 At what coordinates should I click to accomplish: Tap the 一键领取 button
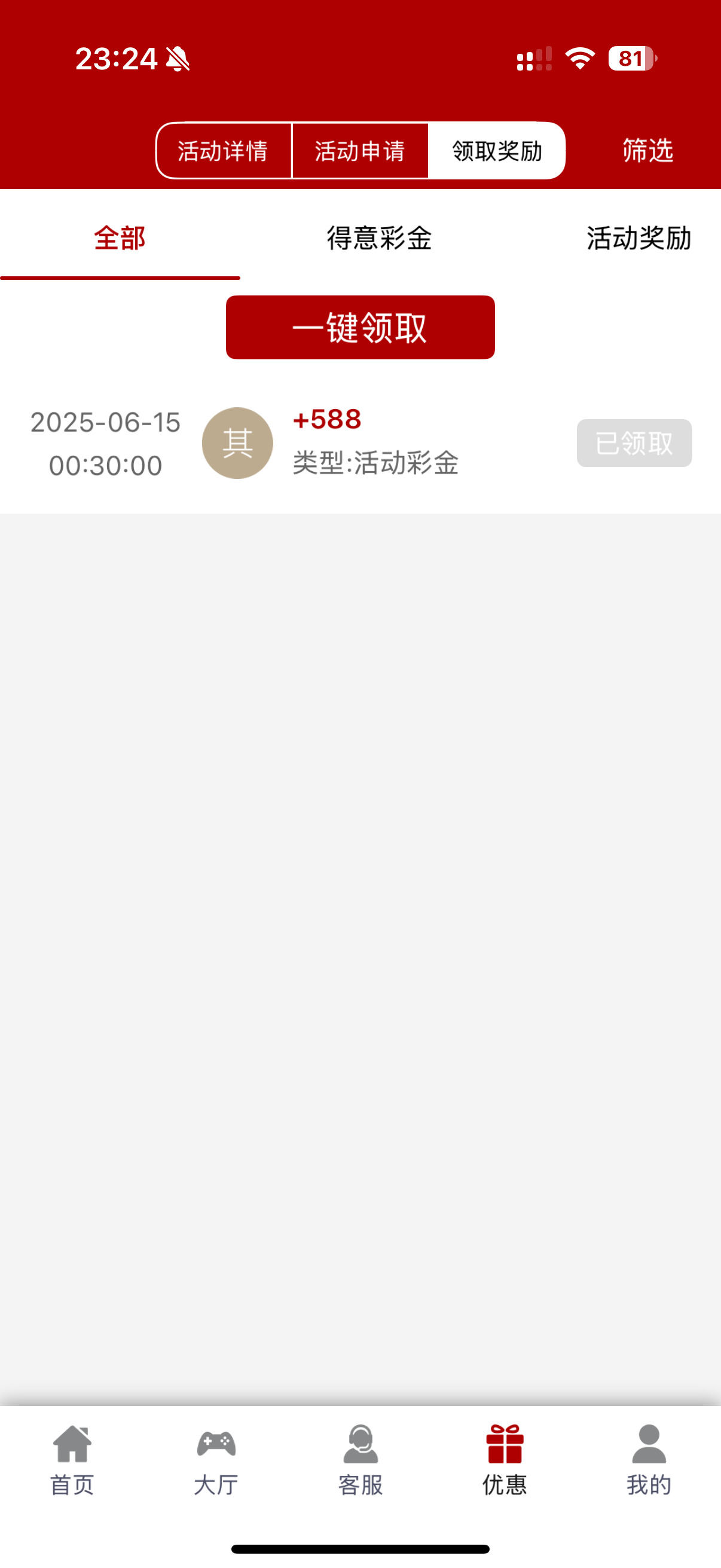[x=360, y=328]
